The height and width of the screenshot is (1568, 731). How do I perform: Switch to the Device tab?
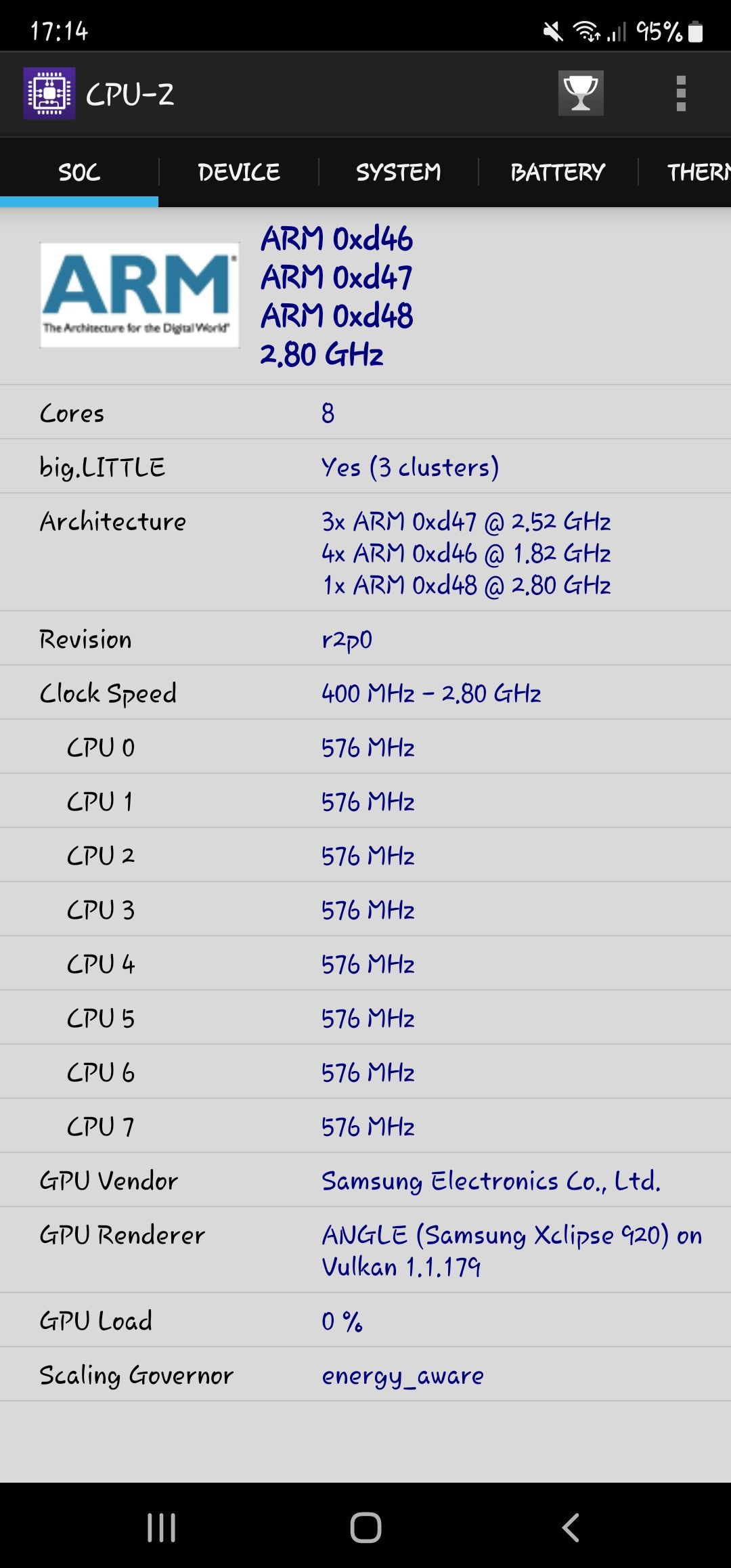[238, 173]
